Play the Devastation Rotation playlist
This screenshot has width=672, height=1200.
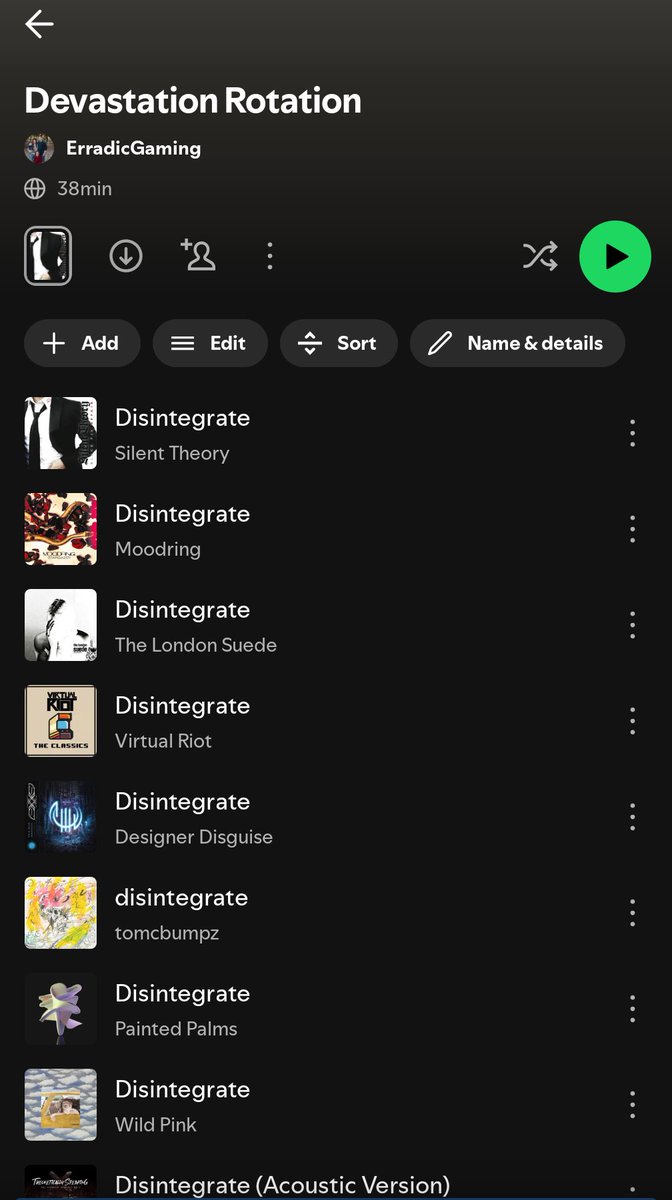[x=615, y=256]
